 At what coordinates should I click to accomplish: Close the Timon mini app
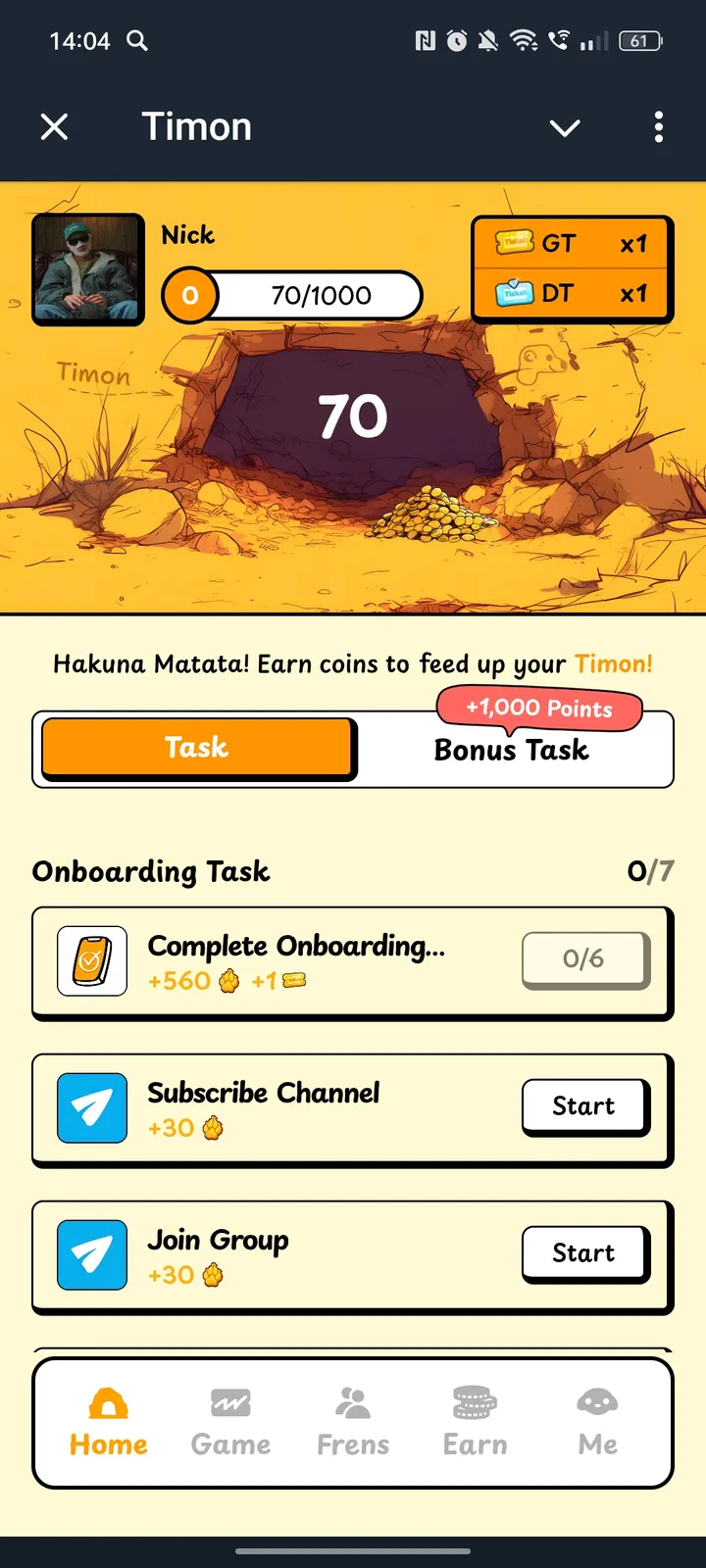(x=55, y=126)
